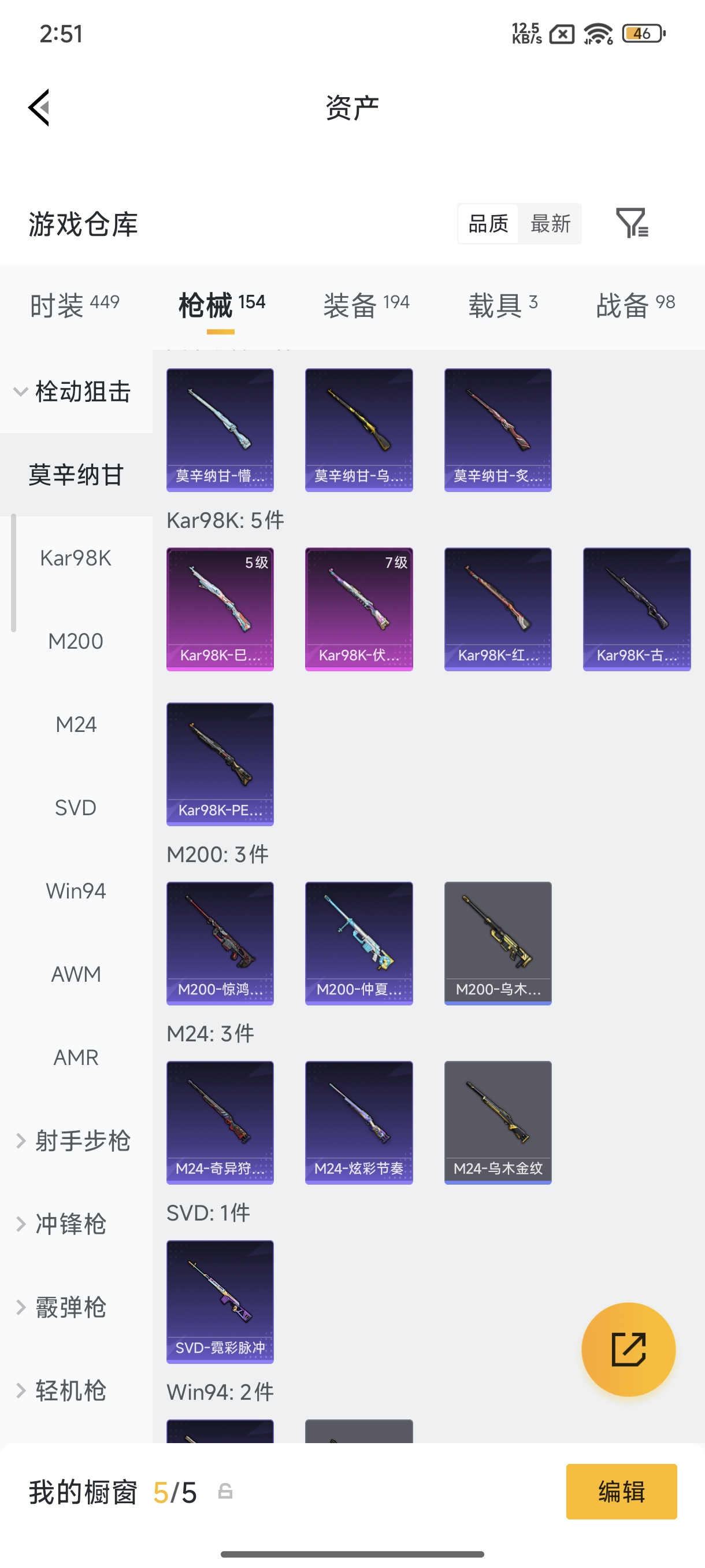Select Kar98K in the side list
The width and height of the screenshot is (705, 1568).
[76, 557]
